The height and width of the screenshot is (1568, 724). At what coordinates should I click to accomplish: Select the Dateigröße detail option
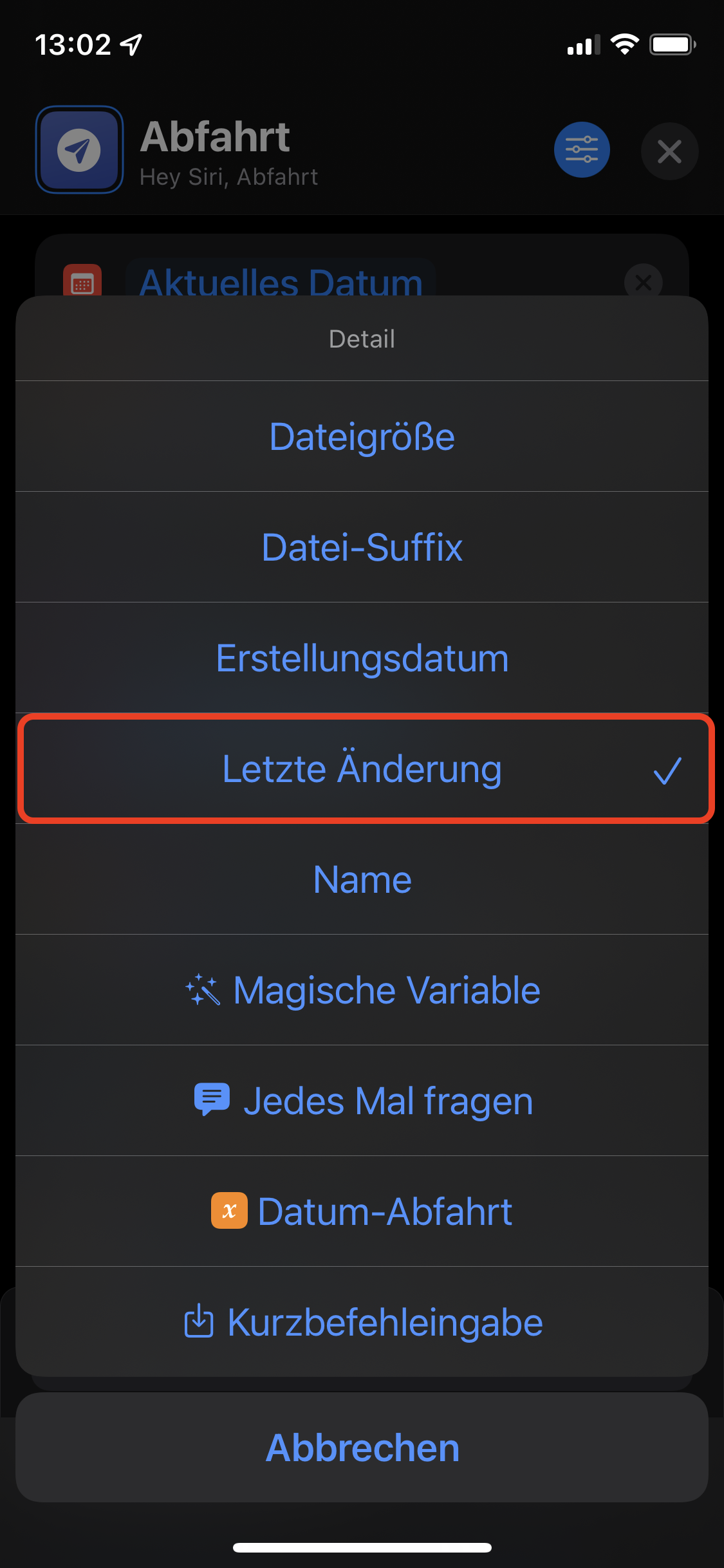[x=362, y=436]
